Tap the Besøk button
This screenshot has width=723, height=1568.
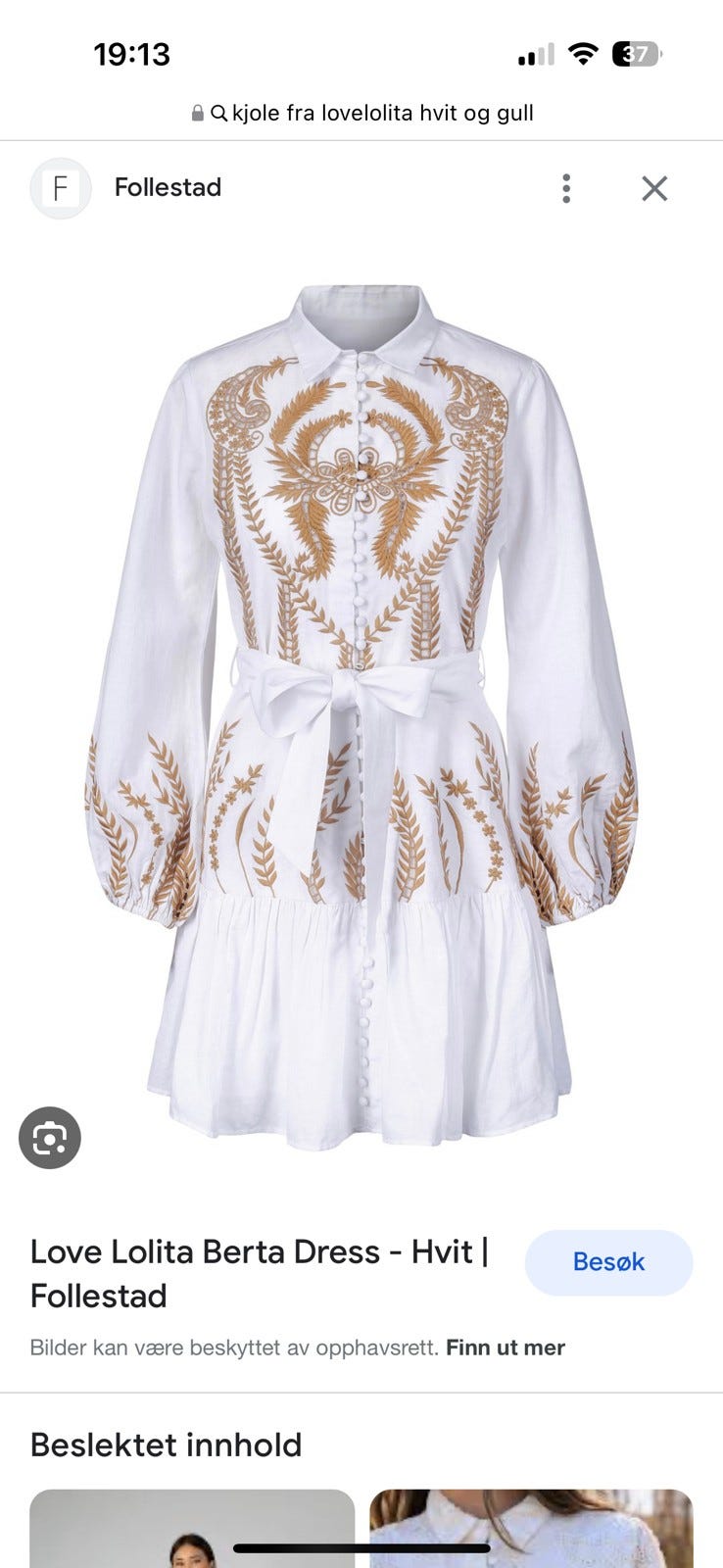click(x=608, y=1262)
